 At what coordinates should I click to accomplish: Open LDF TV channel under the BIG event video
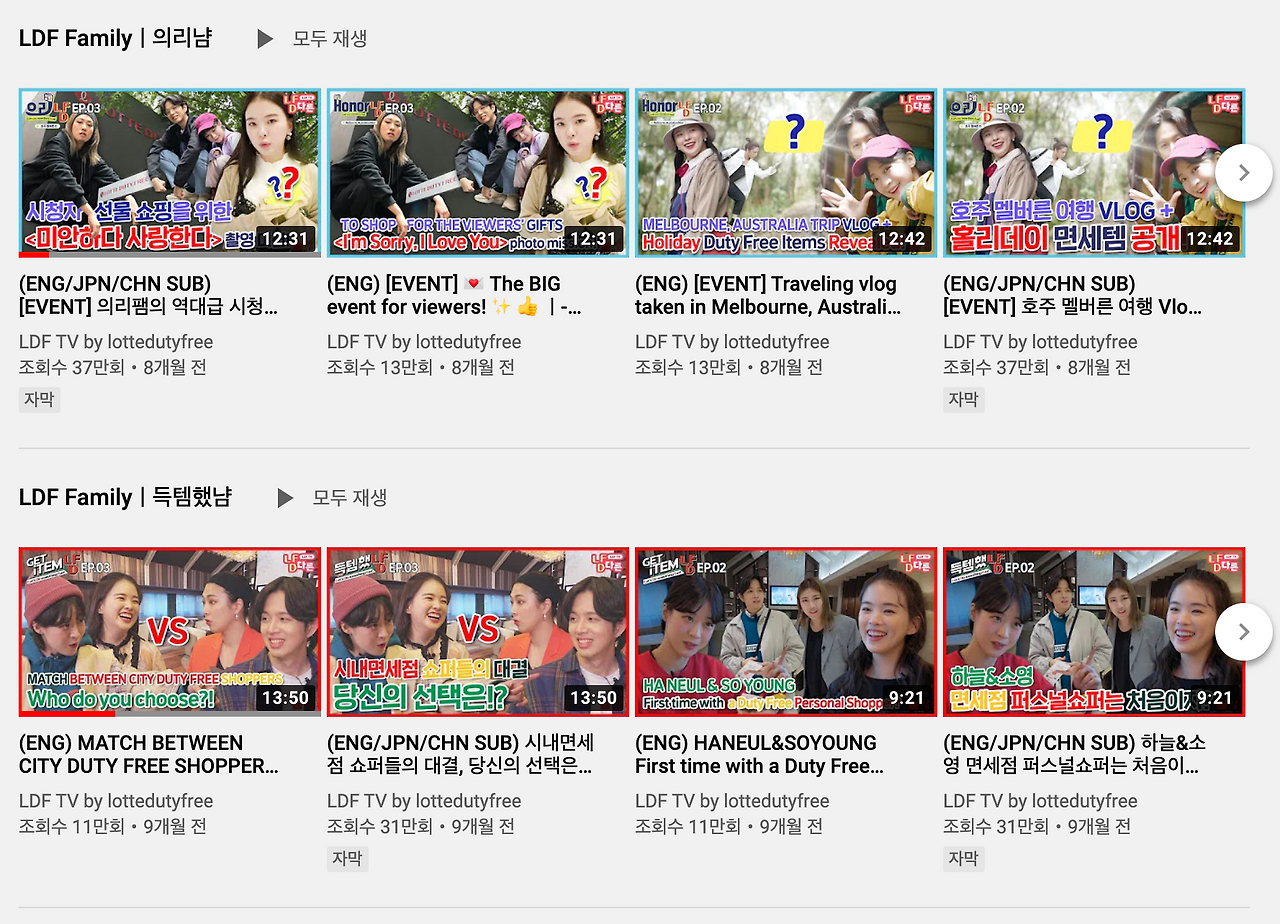(x=424, y=342)
